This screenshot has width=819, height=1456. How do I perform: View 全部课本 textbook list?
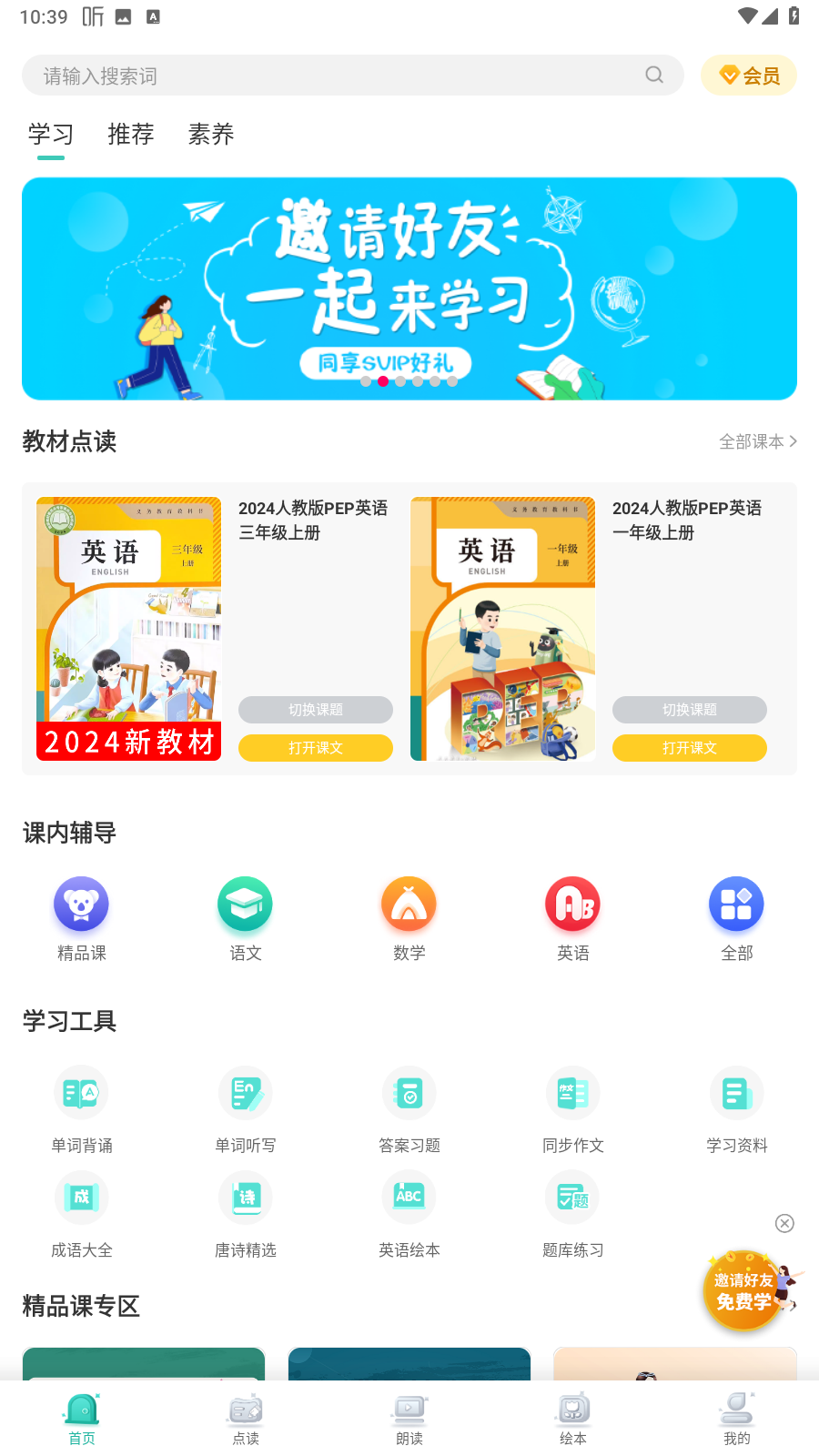click(757, 441)
